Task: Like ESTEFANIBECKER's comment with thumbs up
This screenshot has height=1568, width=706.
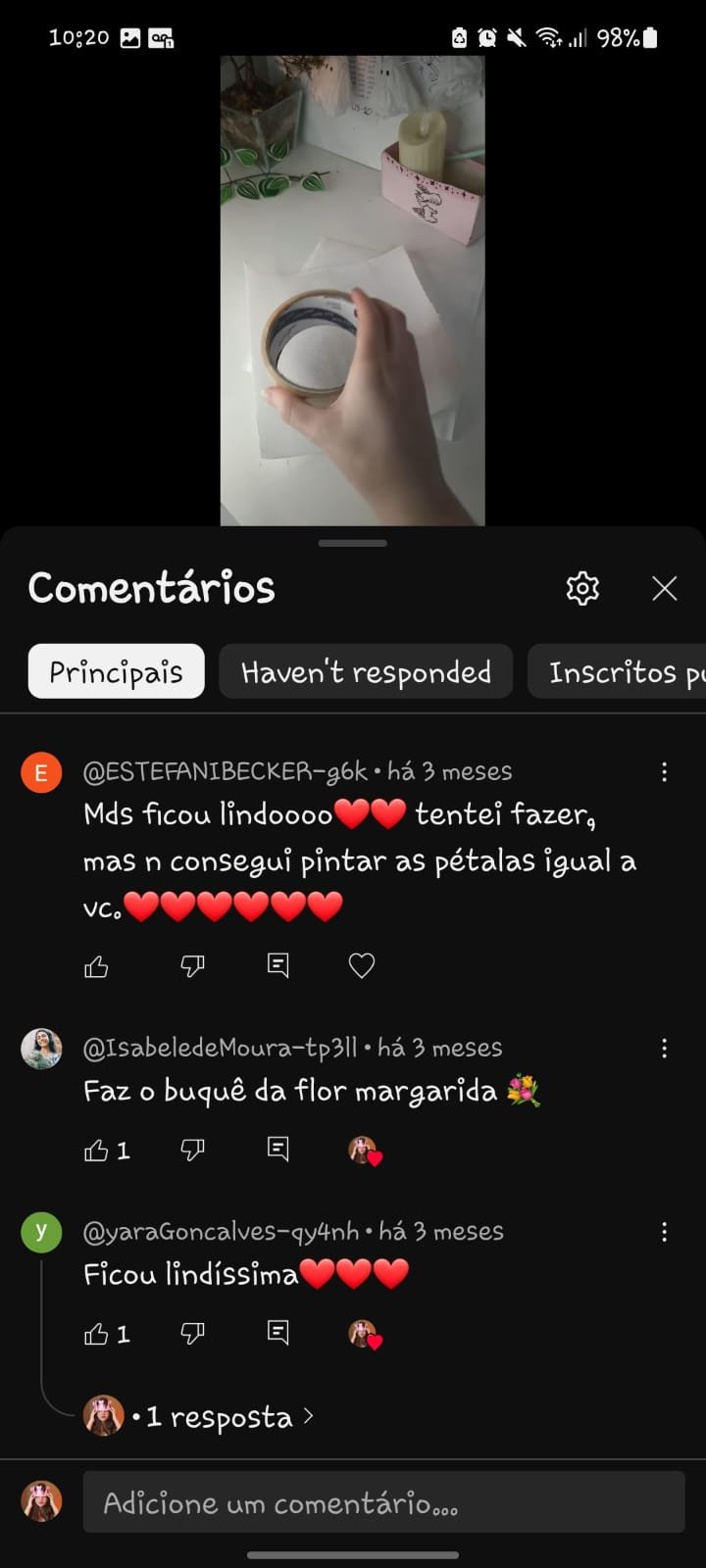Action: tap(96, 967)
